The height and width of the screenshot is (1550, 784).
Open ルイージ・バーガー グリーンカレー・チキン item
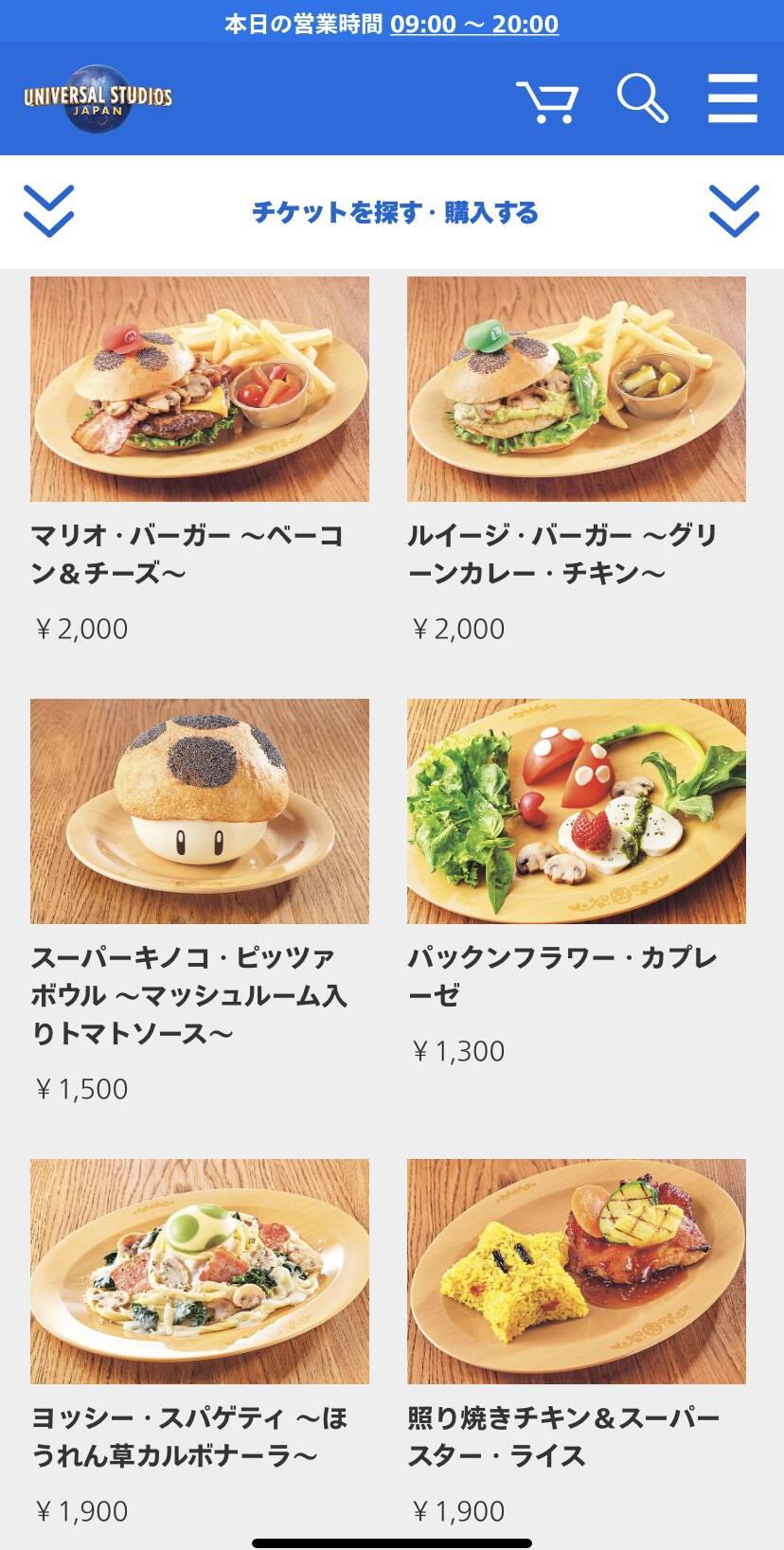tap(576, 389)
